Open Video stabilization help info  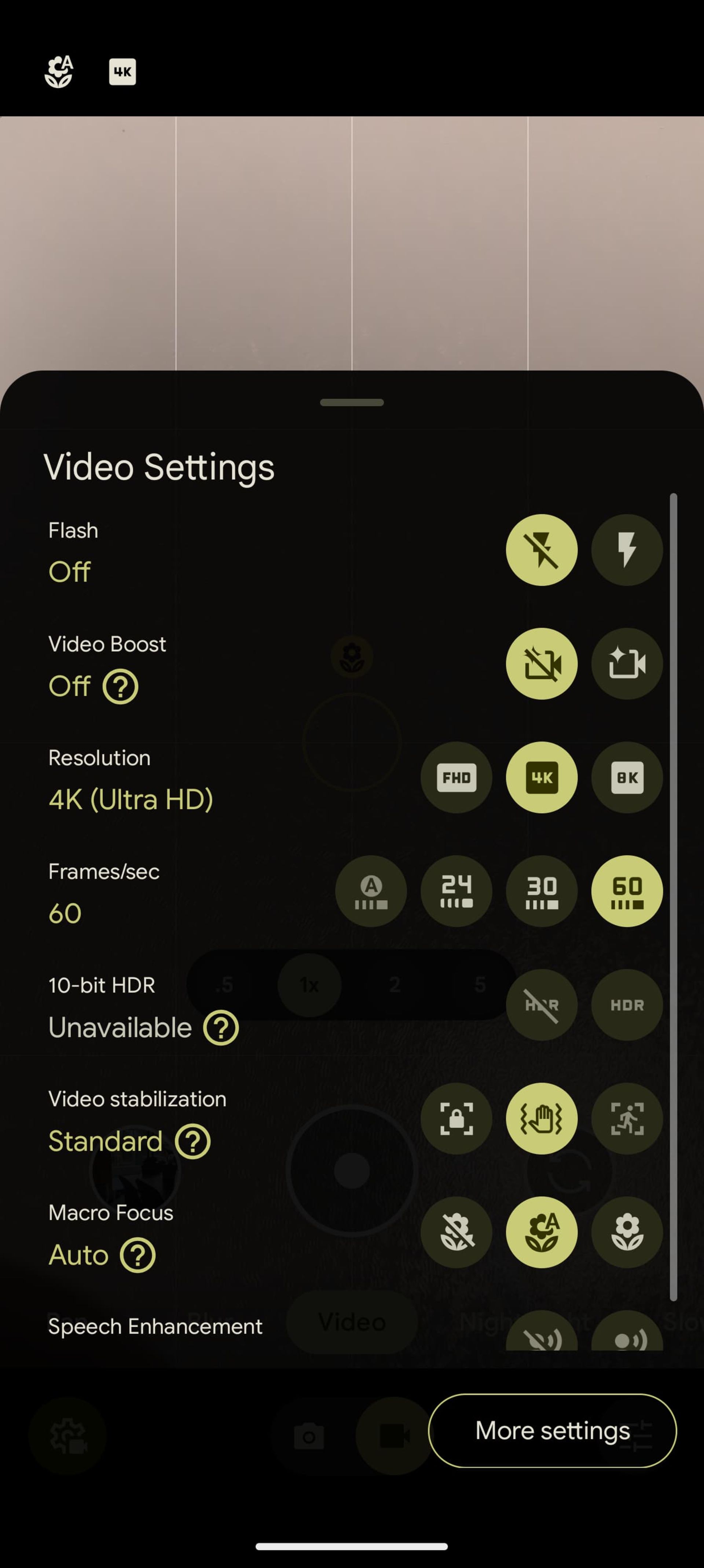(193, 1141)
